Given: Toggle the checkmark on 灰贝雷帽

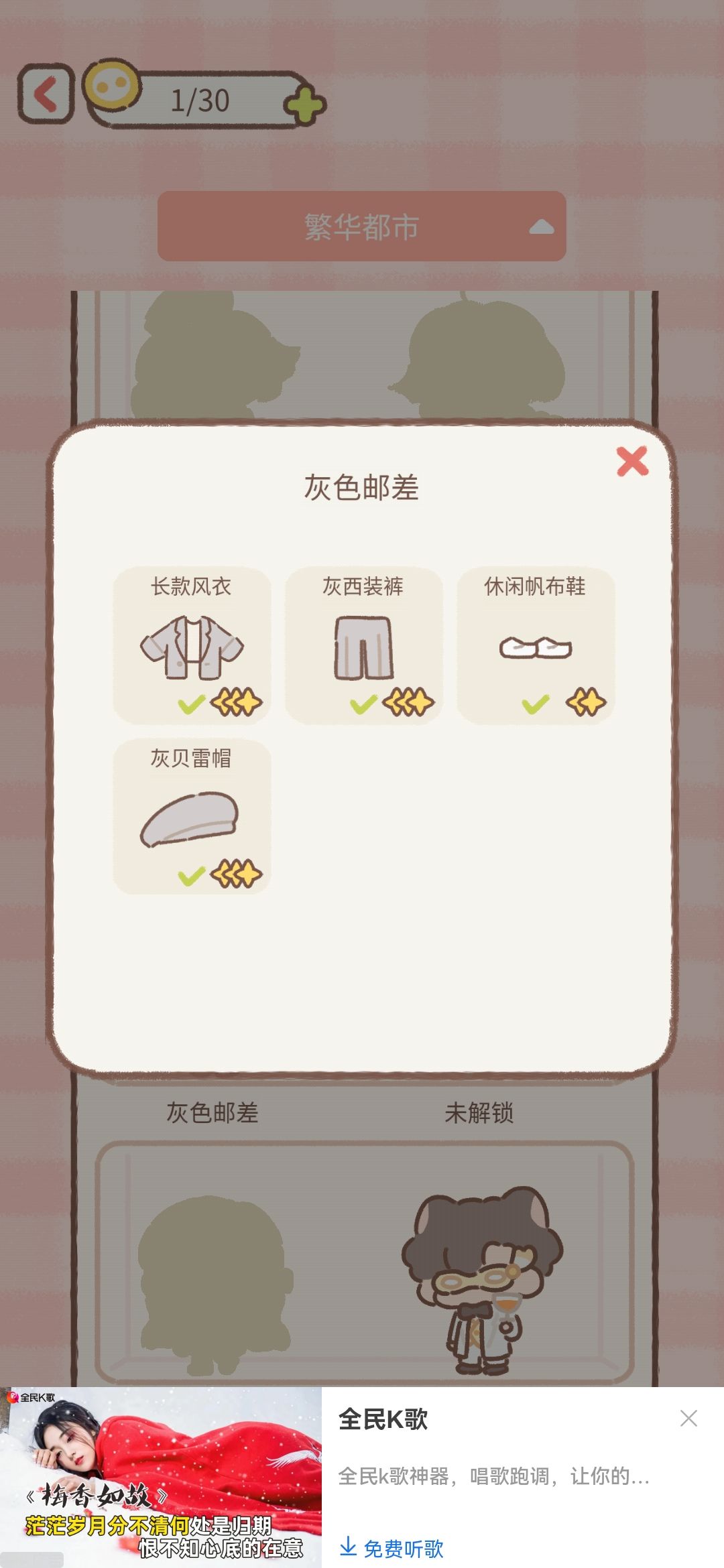Looking at the screenshot, I should point(190,876).
